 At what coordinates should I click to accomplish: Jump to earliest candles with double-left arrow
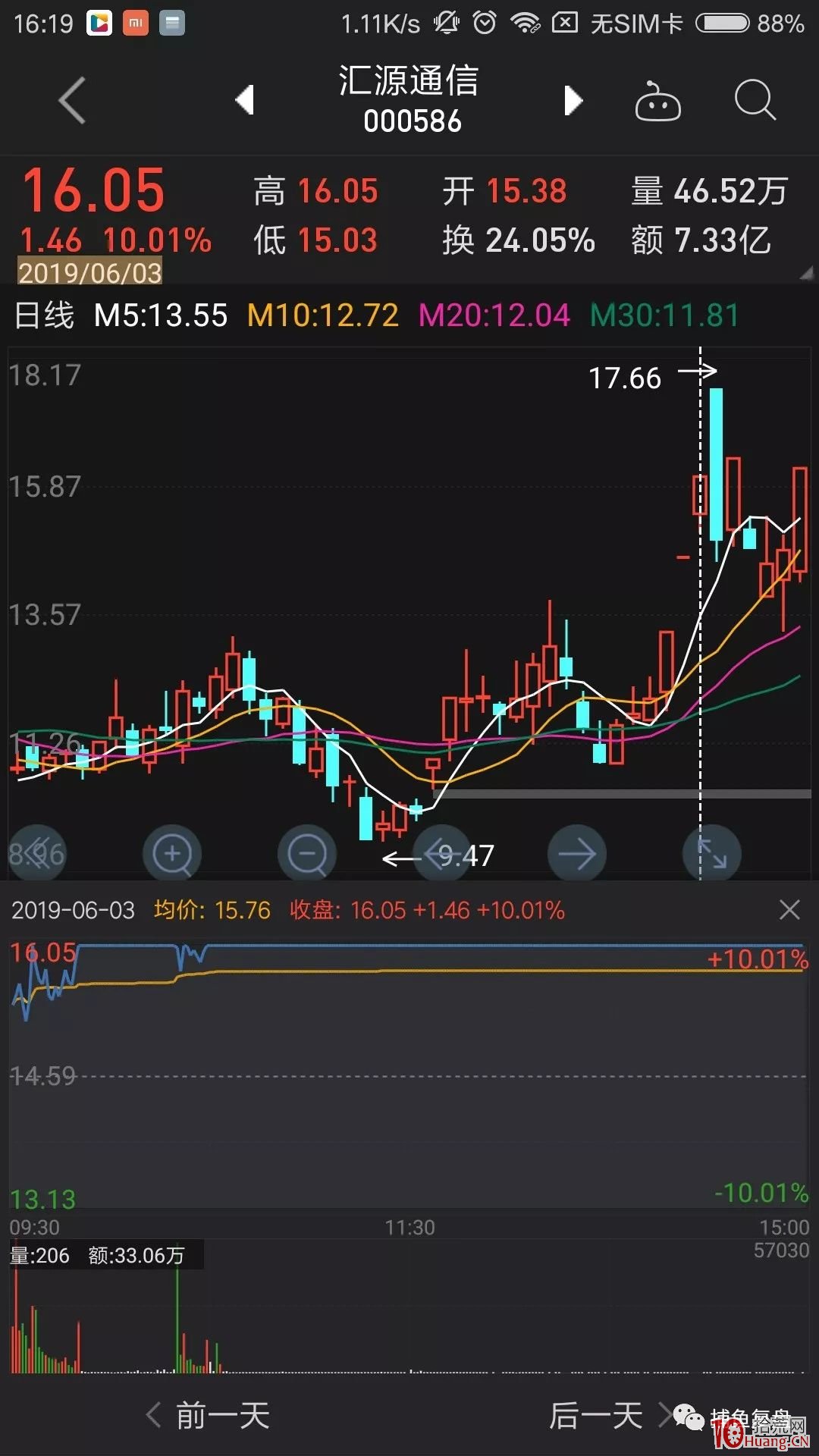pos(36,854)
